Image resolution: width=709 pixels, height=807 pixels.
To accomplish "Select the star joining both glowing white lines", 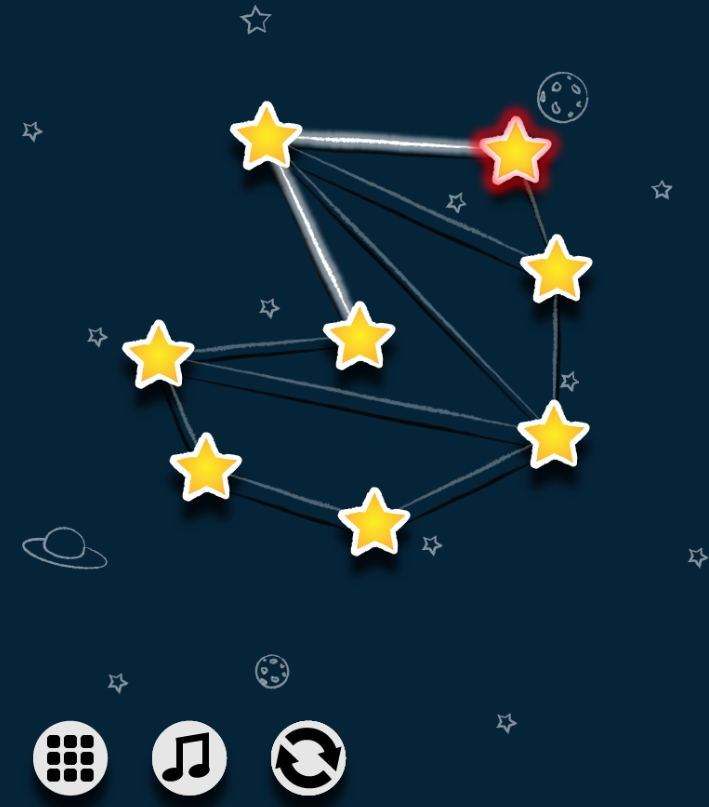I will [x=265, y=136].
